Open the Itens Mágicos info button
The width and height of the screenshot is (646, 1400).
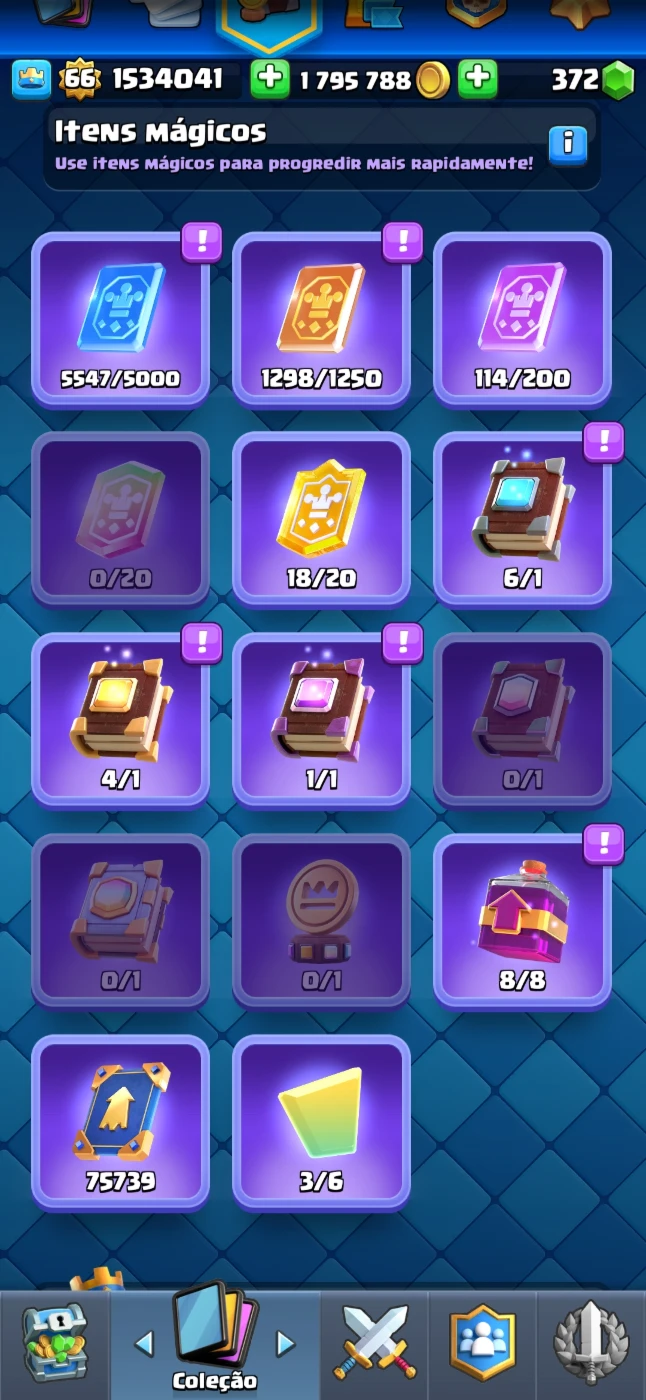567,144
